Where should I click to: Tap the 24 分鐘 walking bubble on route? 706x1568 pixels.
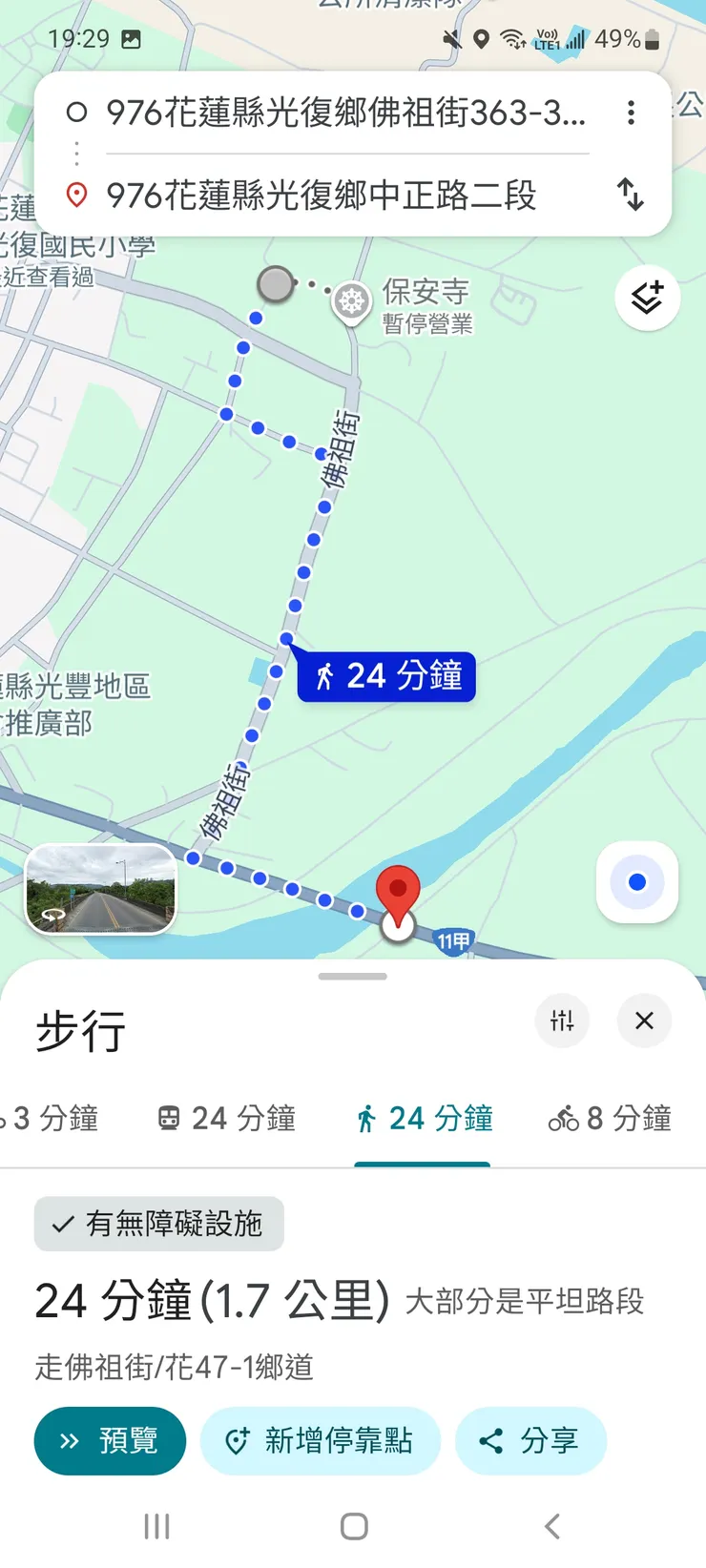click(x=385, y=676)
